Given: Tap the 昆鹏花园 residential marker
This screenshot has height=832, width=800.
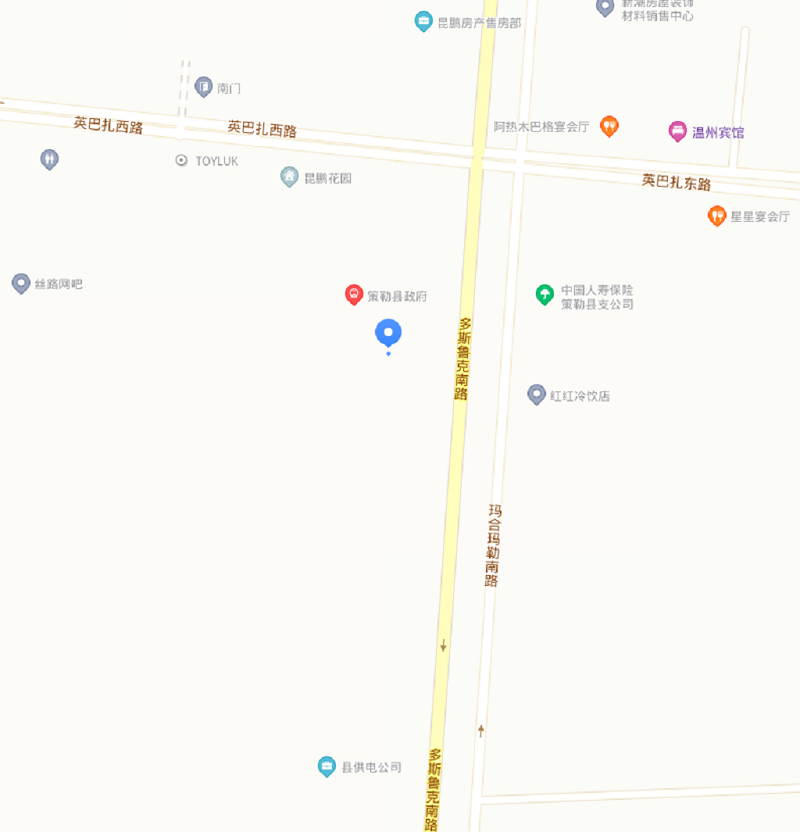Looking at the screenshot, I should click(x=289, y=177).
